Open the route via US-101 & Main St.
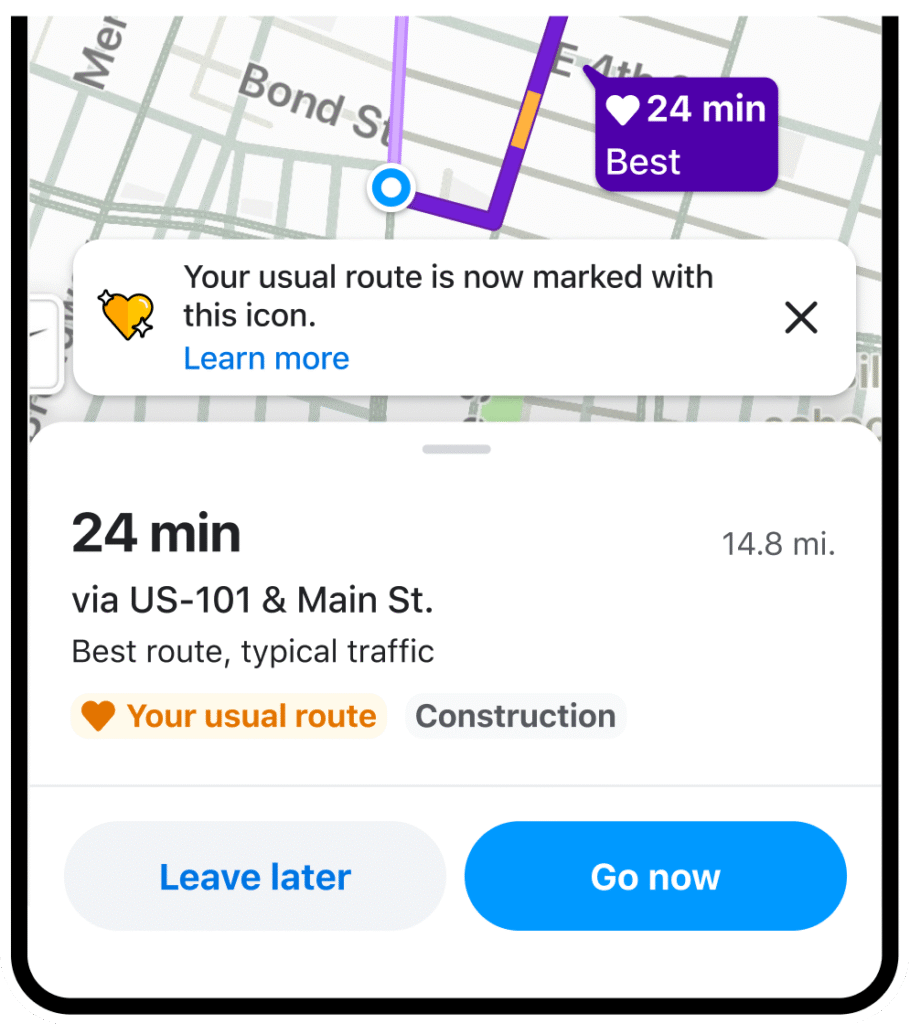The width and height of the screenshot is (910, 1024). point(253,600)
